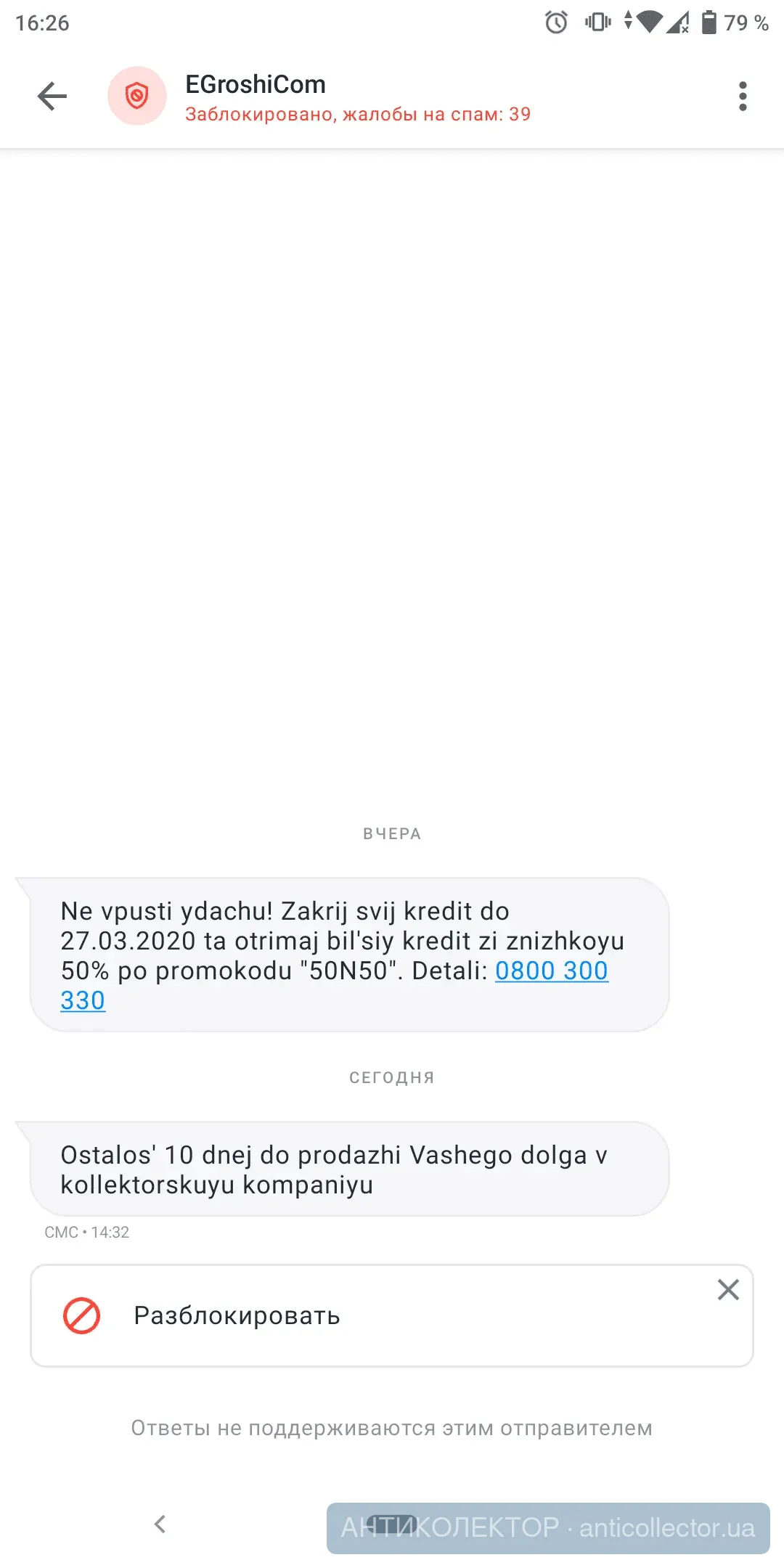The height and width of the screenshot is (1568, 784).
Task: Tap Разблокировать to unblock sender
Action: [x=237, y=1315]
